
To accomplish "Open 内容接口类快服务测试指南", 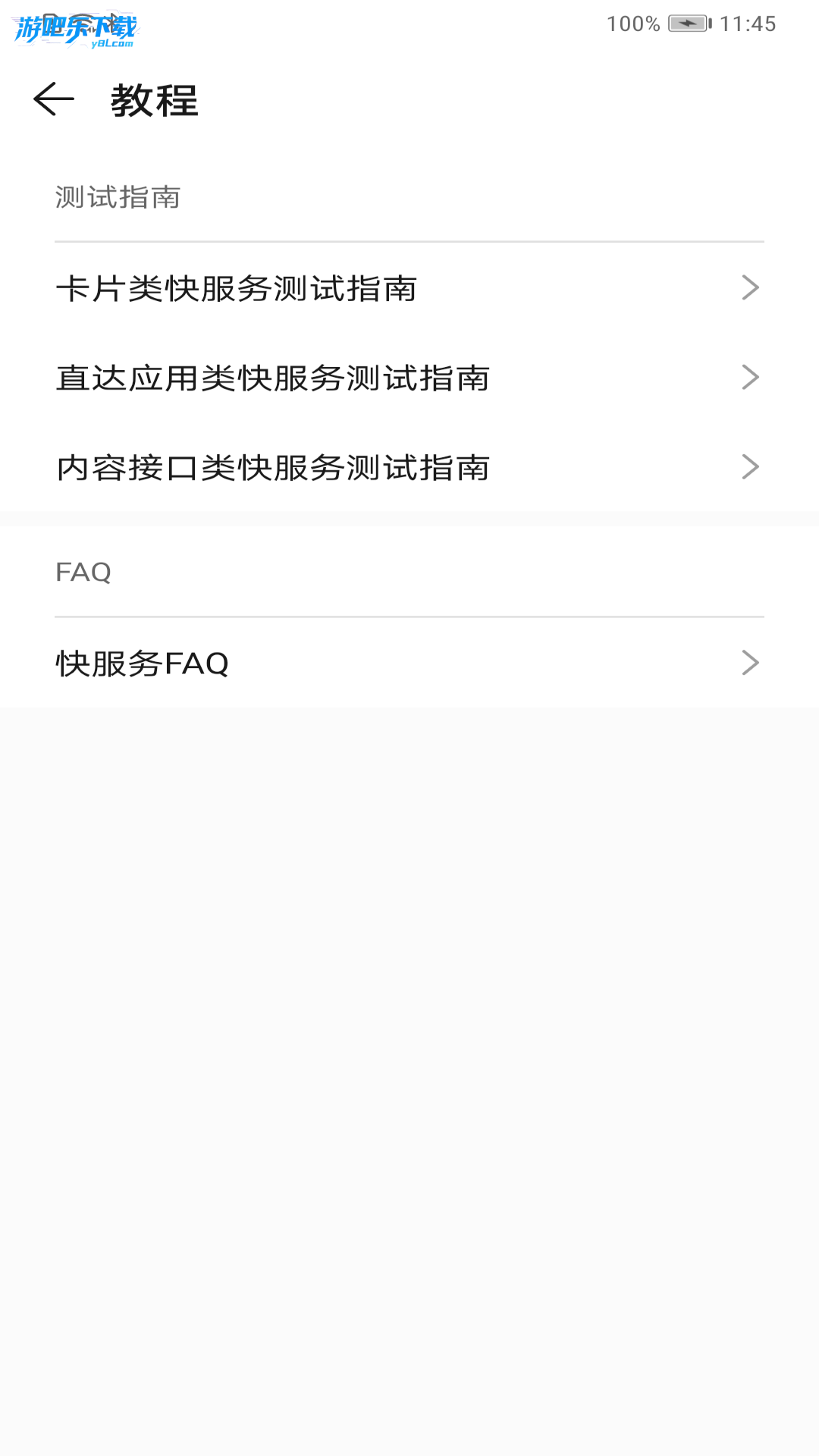I will pos(409,467).
